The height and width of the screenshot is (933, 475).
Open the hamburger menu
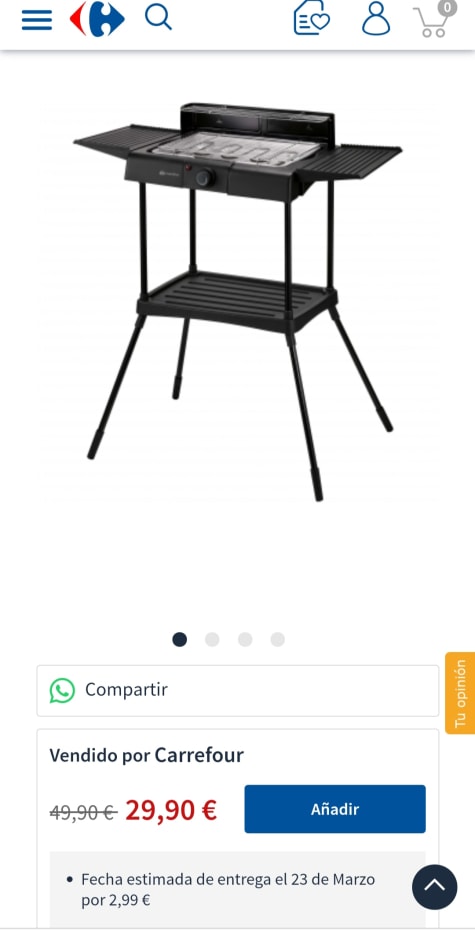[x=37, y=20]
